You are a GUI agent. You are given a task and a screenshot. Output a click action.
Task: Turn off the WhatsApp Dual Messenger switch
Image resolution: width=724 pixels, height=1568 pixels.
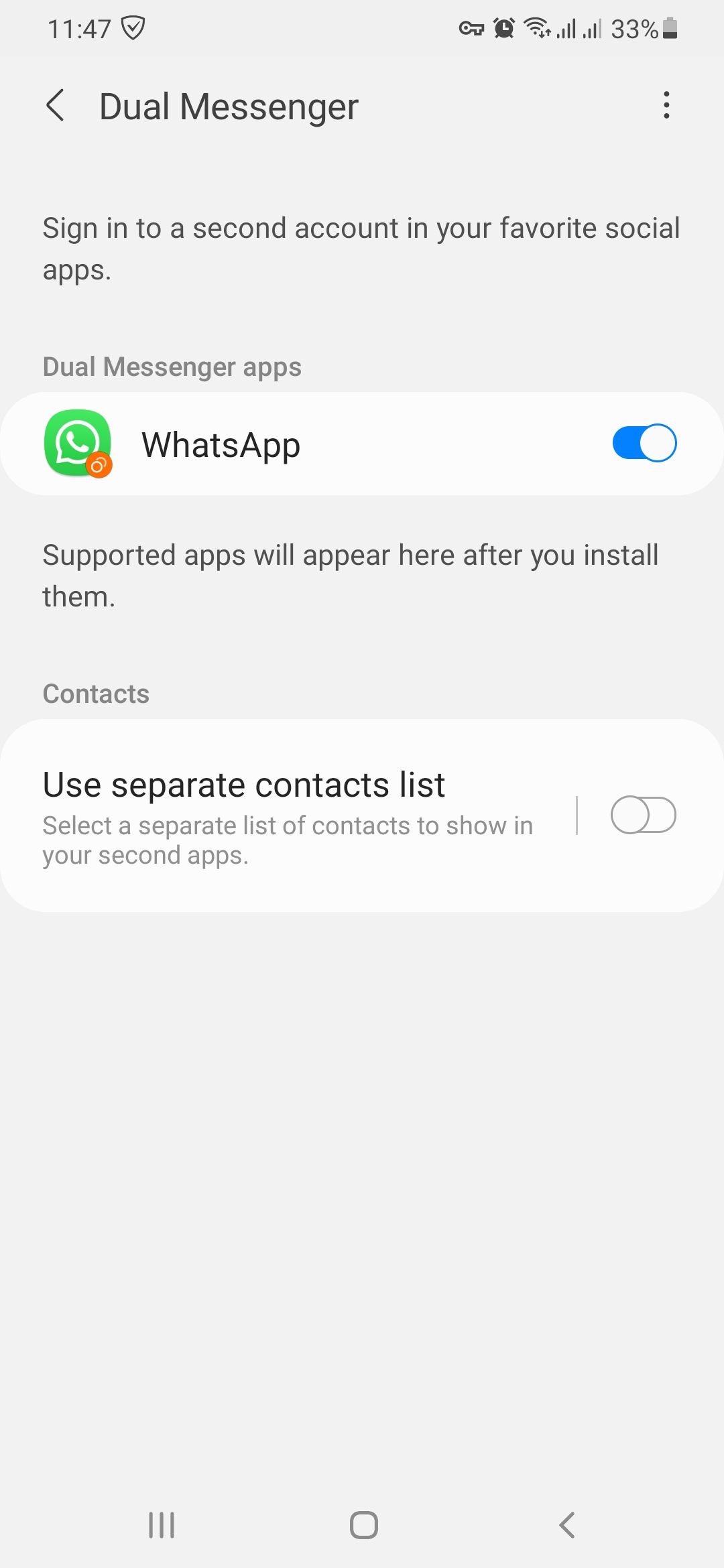pos(644,444)
